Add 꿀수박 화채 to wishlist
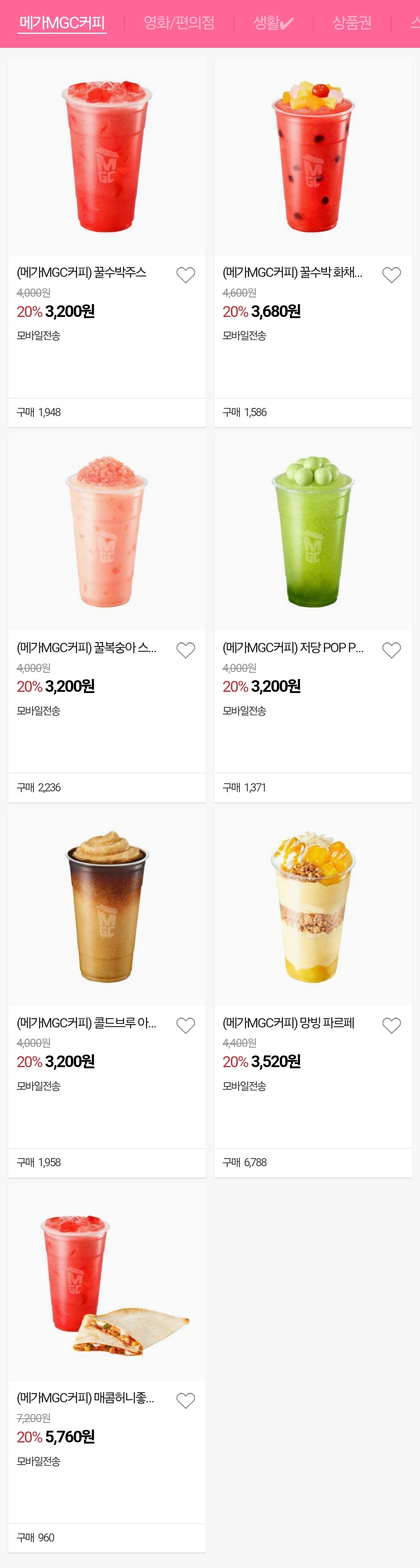This screenshot has width=420, height=1568. (x=391, y=275)
